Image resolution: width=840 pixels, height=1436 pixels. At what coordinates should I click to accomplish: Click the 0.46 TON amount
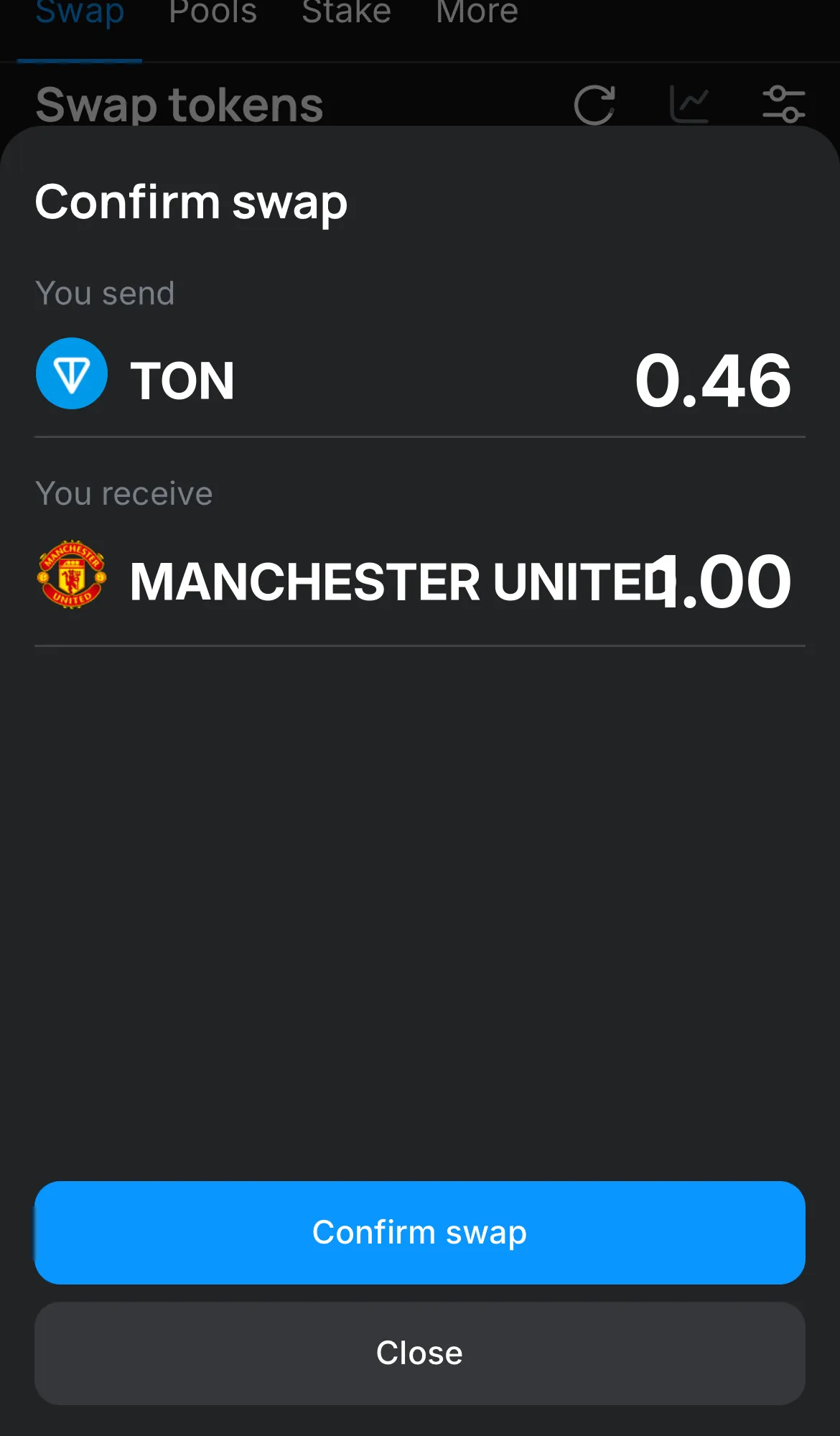(x=714, y=380)
